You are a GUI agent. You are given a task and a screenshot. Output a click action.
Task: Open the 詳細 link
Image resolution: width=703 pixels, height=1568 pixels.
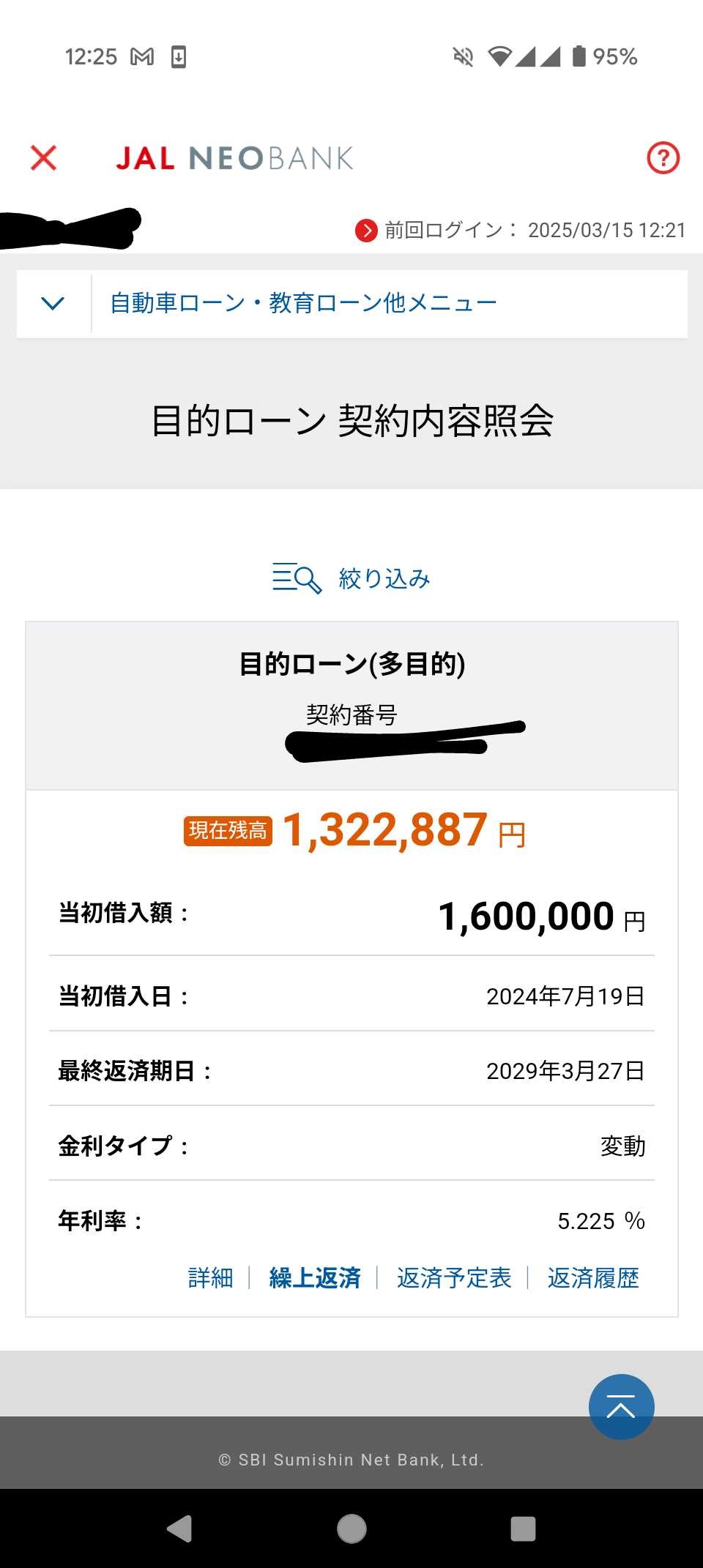pos(210,1278)
